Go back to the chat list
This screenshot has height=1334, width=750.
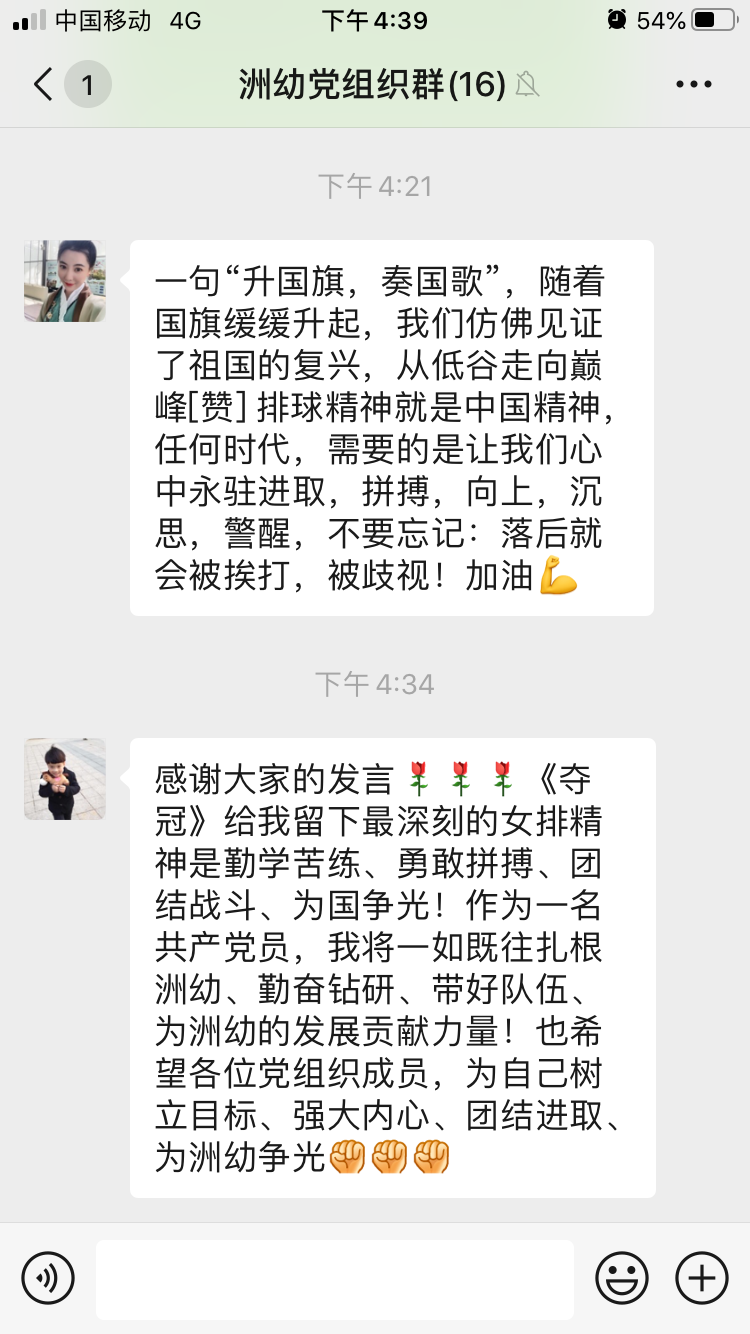[44, 85]
